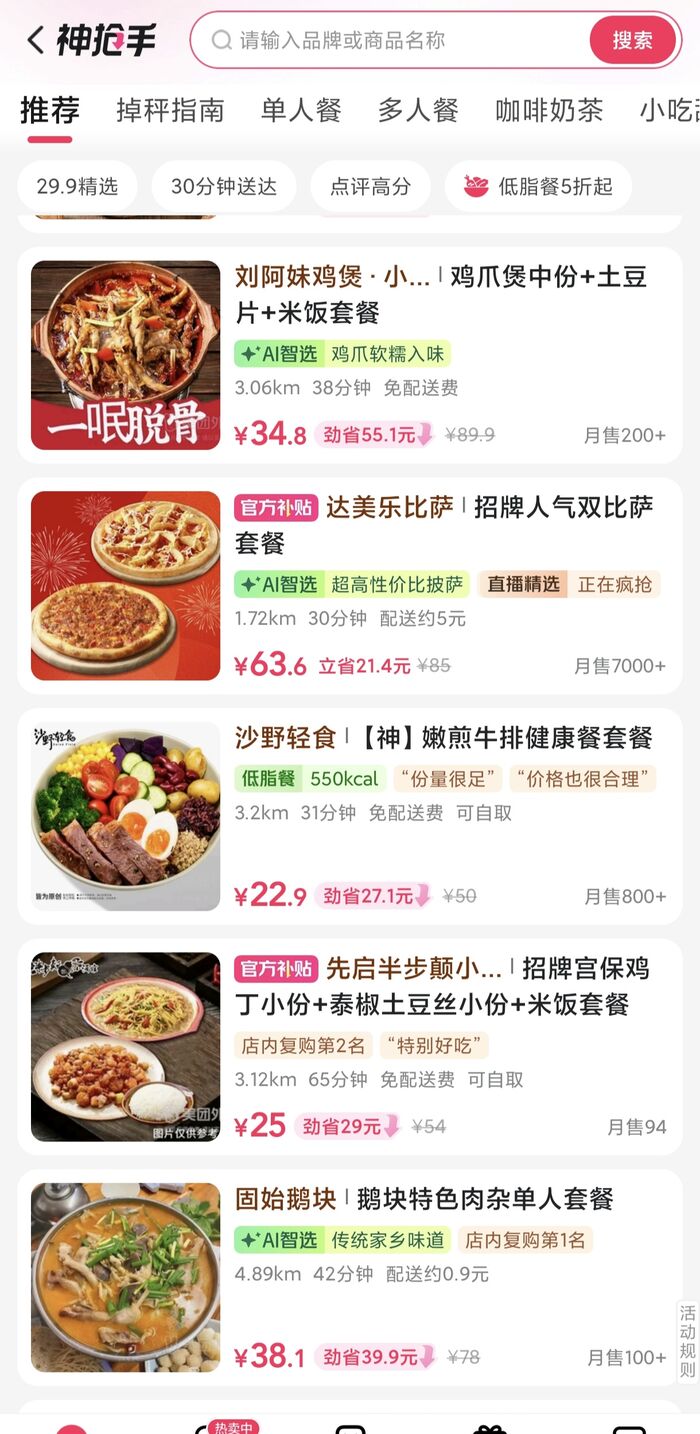Tap the brand or product search field

click(400, 40)
